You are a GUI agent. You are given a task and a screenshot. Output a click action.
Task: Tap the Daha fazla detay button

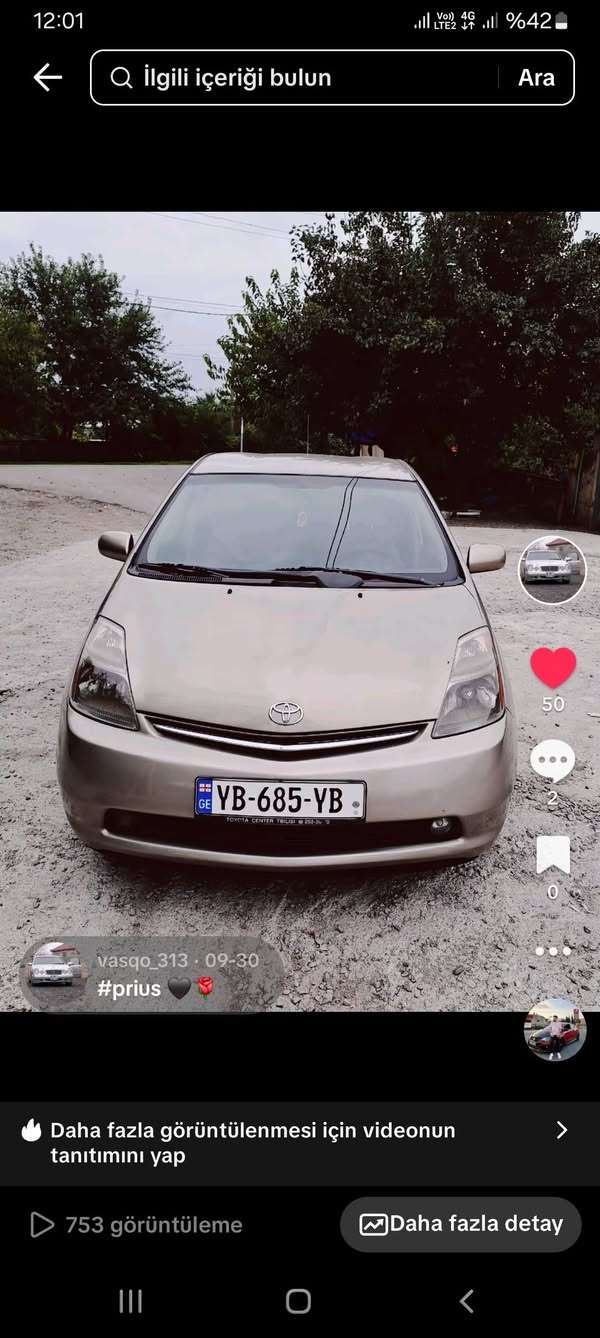coord(461,1224)
